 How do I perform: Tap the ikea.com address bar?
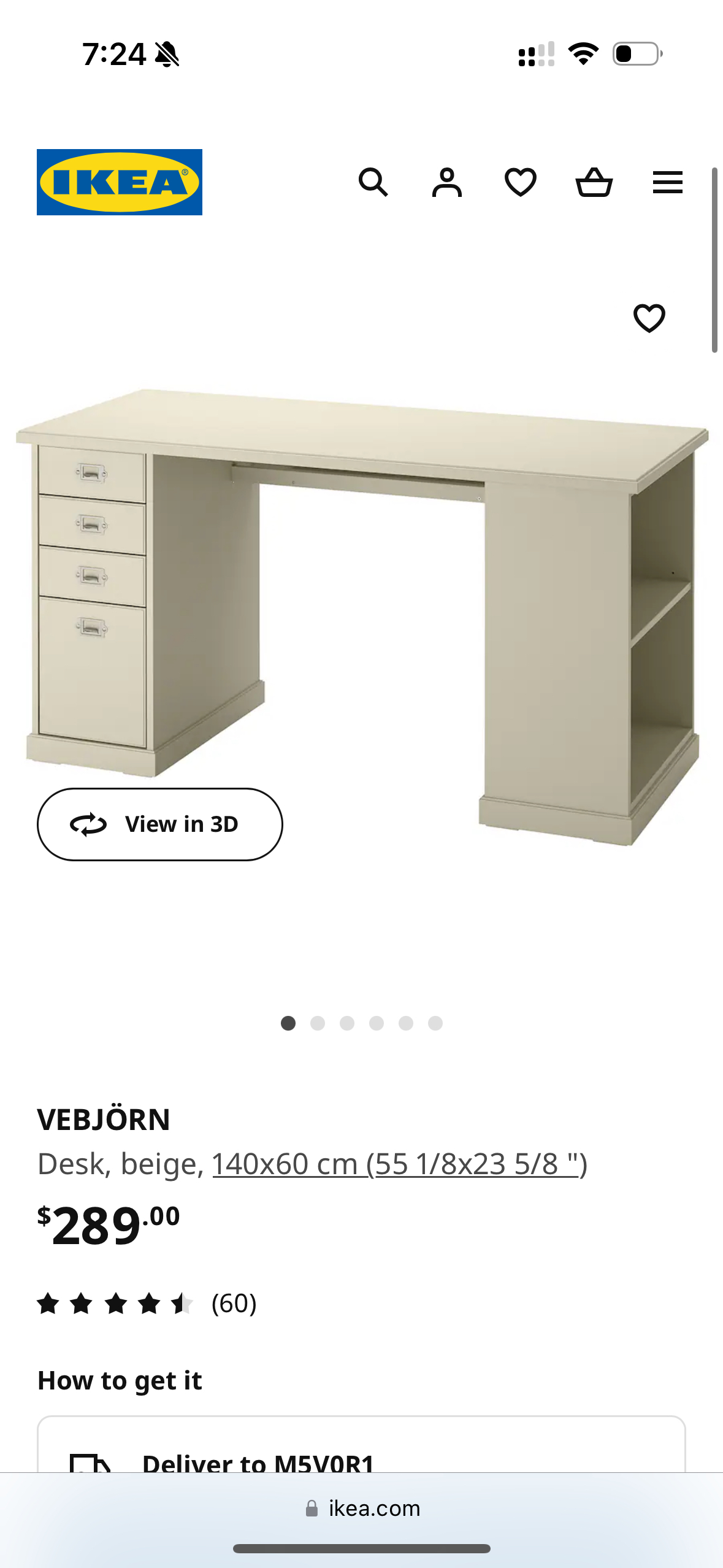click(x=362, y=1508)
